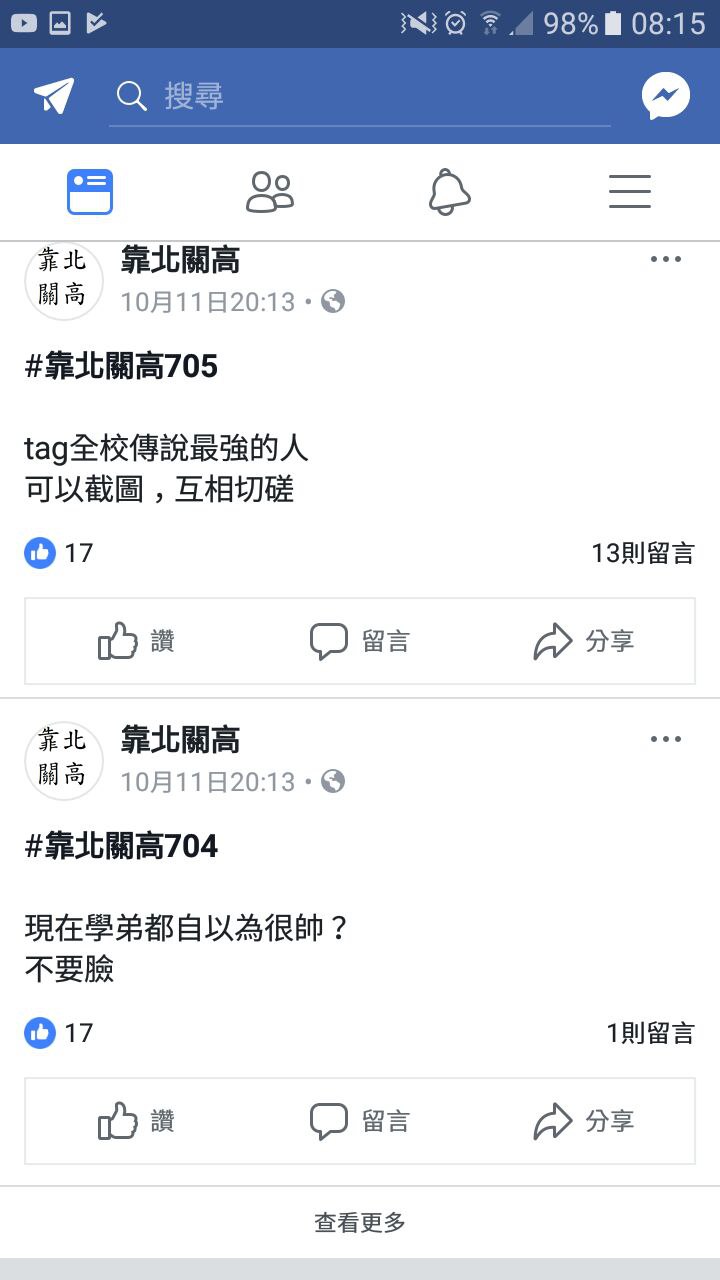
Task: View the 13則留言 comments
Action: (642, 553)
